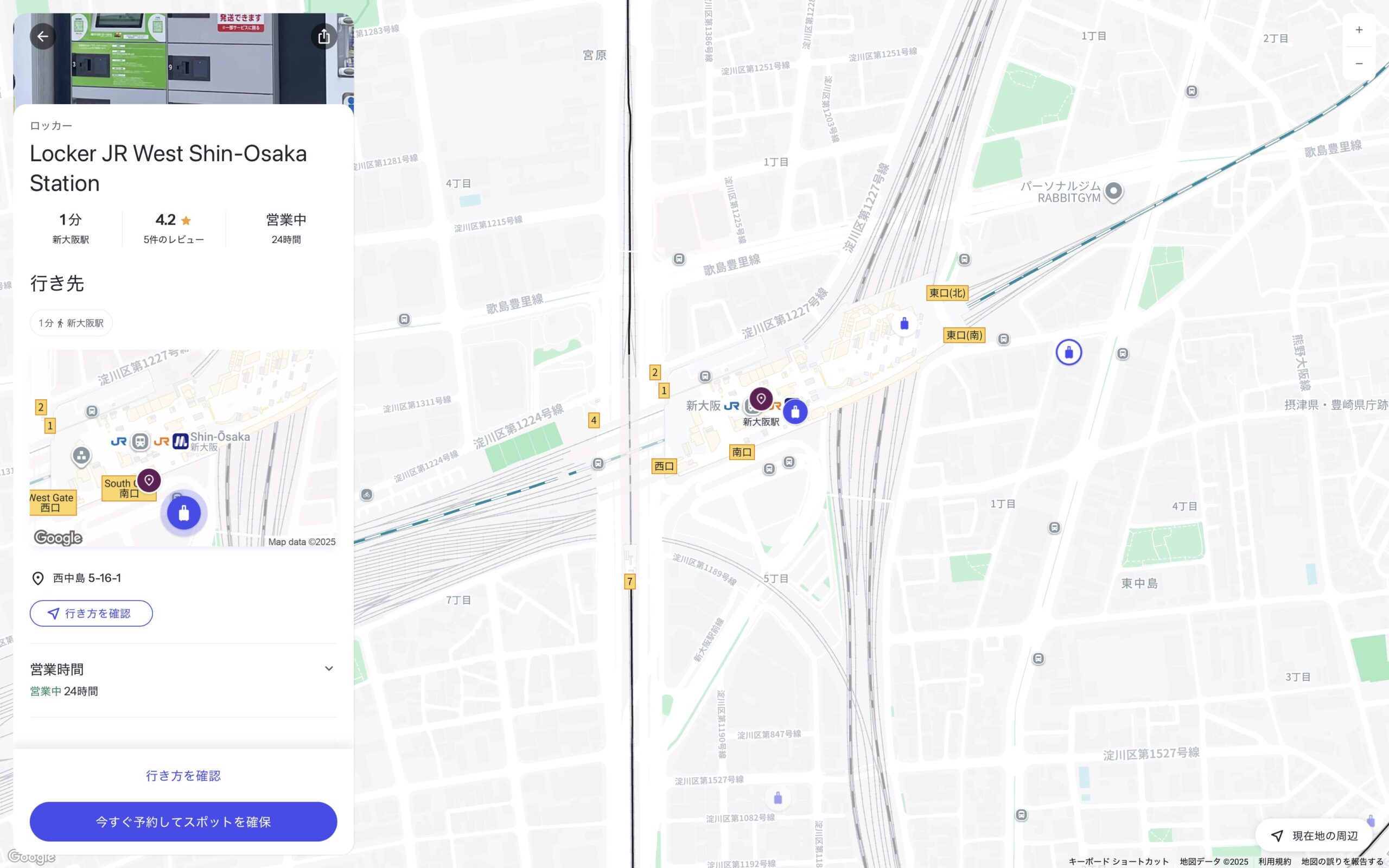This screenshot has width=1389, height=868.
Task: Open the small map preview of Shin-Osaka
Action: (x=183, y=448)
